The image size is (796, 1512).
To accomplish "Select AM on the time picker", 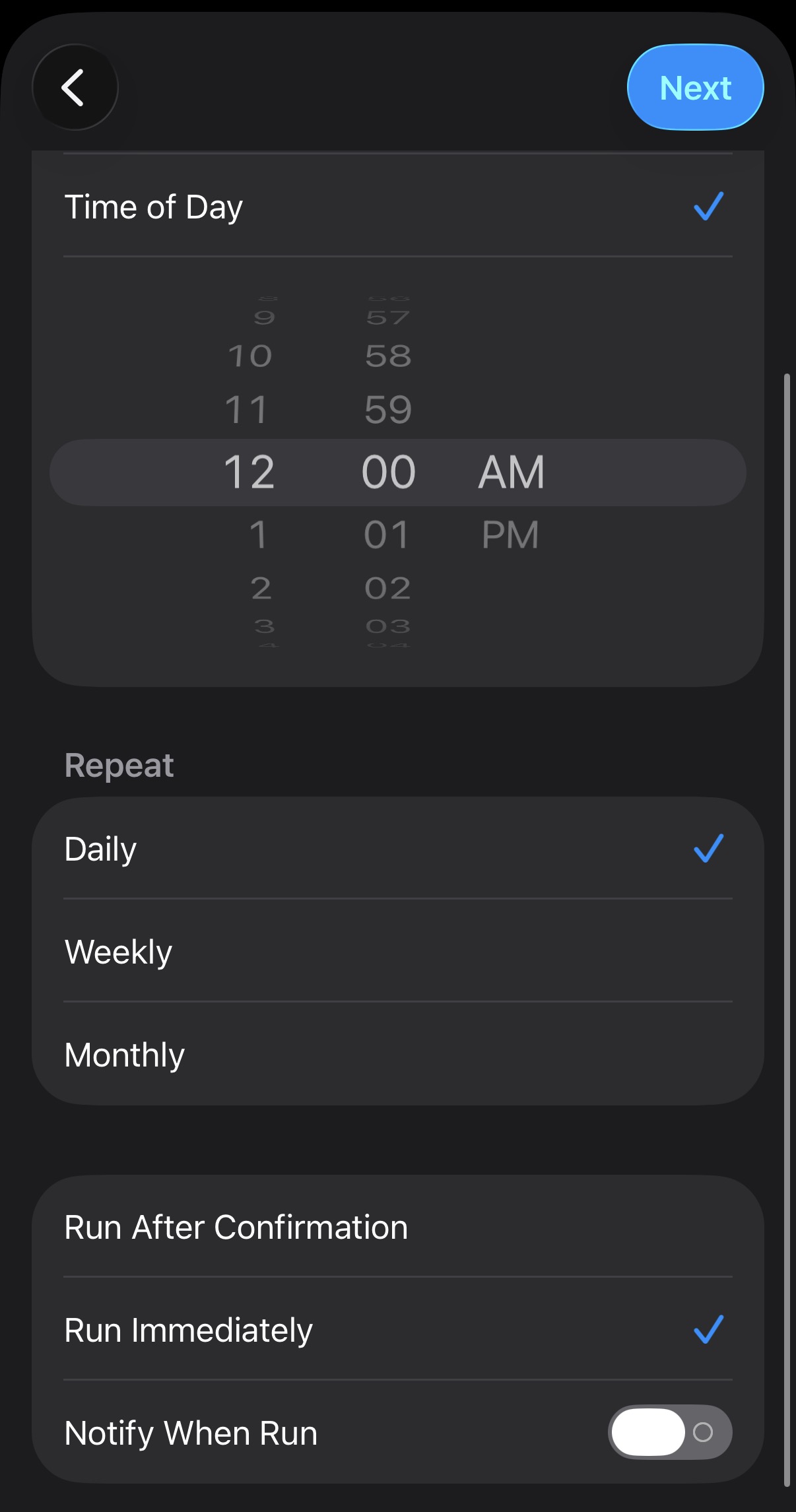I will (512, 471).
